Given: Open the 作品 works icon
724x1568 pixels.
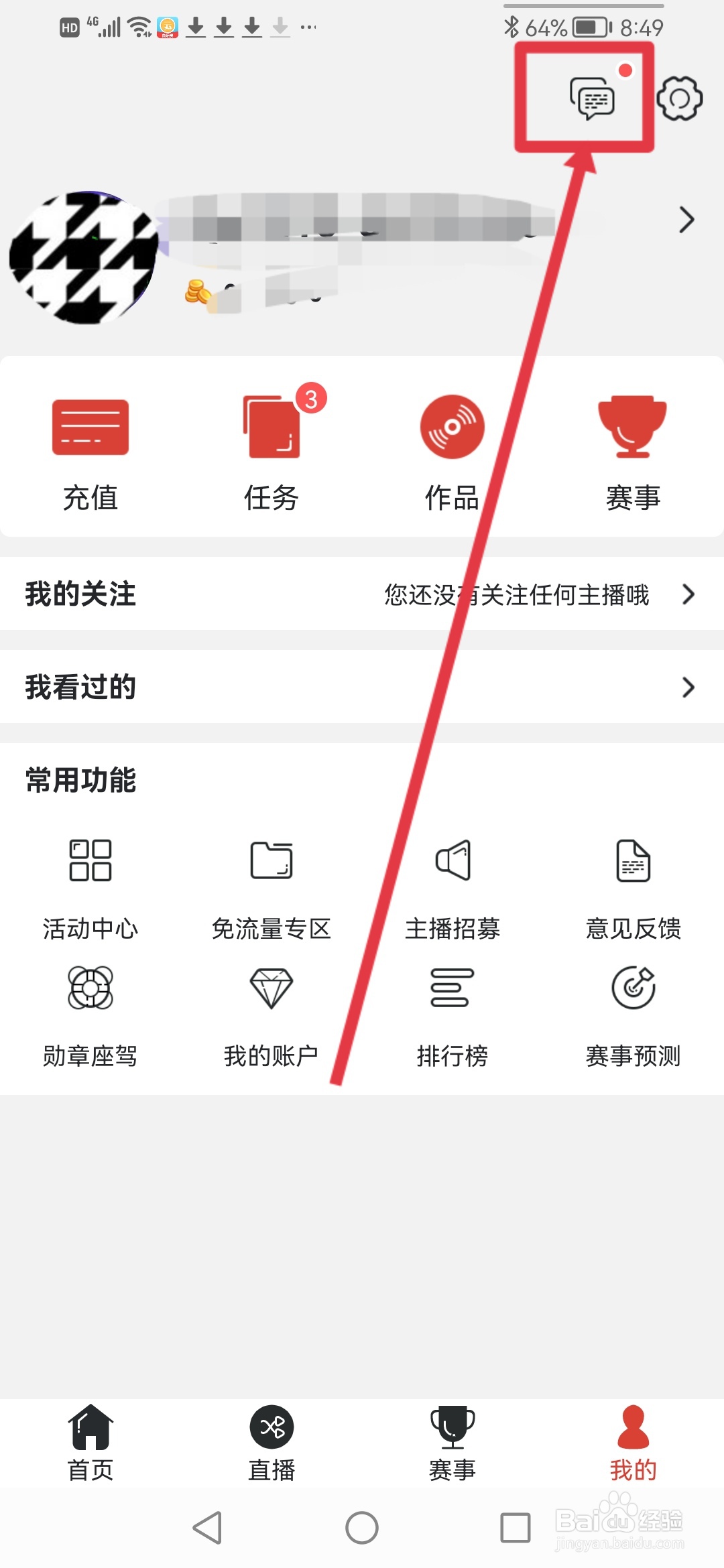Looking at the screenshot, I should [x=452, y=429].
